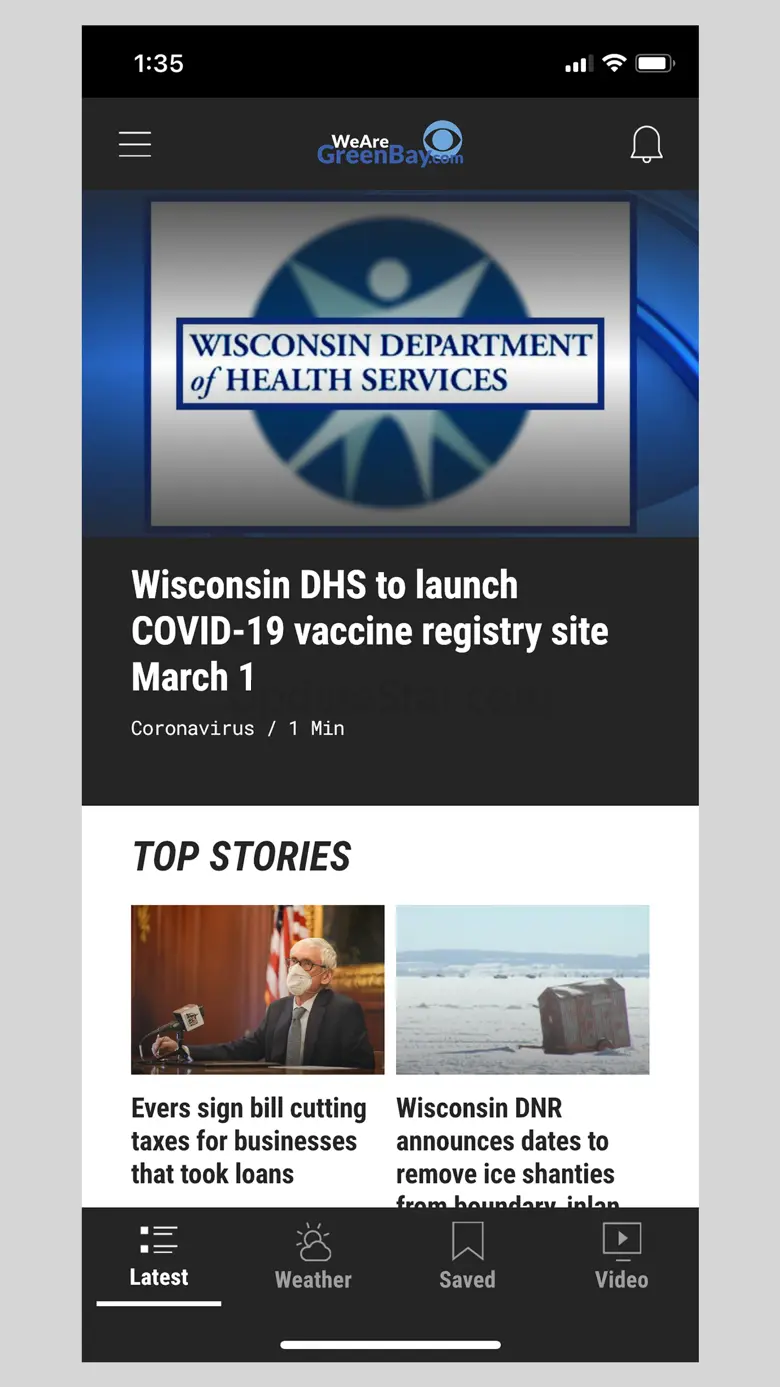
Task: Open the Wisconsin DHS vaccine registry story
Action: point(369,630)
